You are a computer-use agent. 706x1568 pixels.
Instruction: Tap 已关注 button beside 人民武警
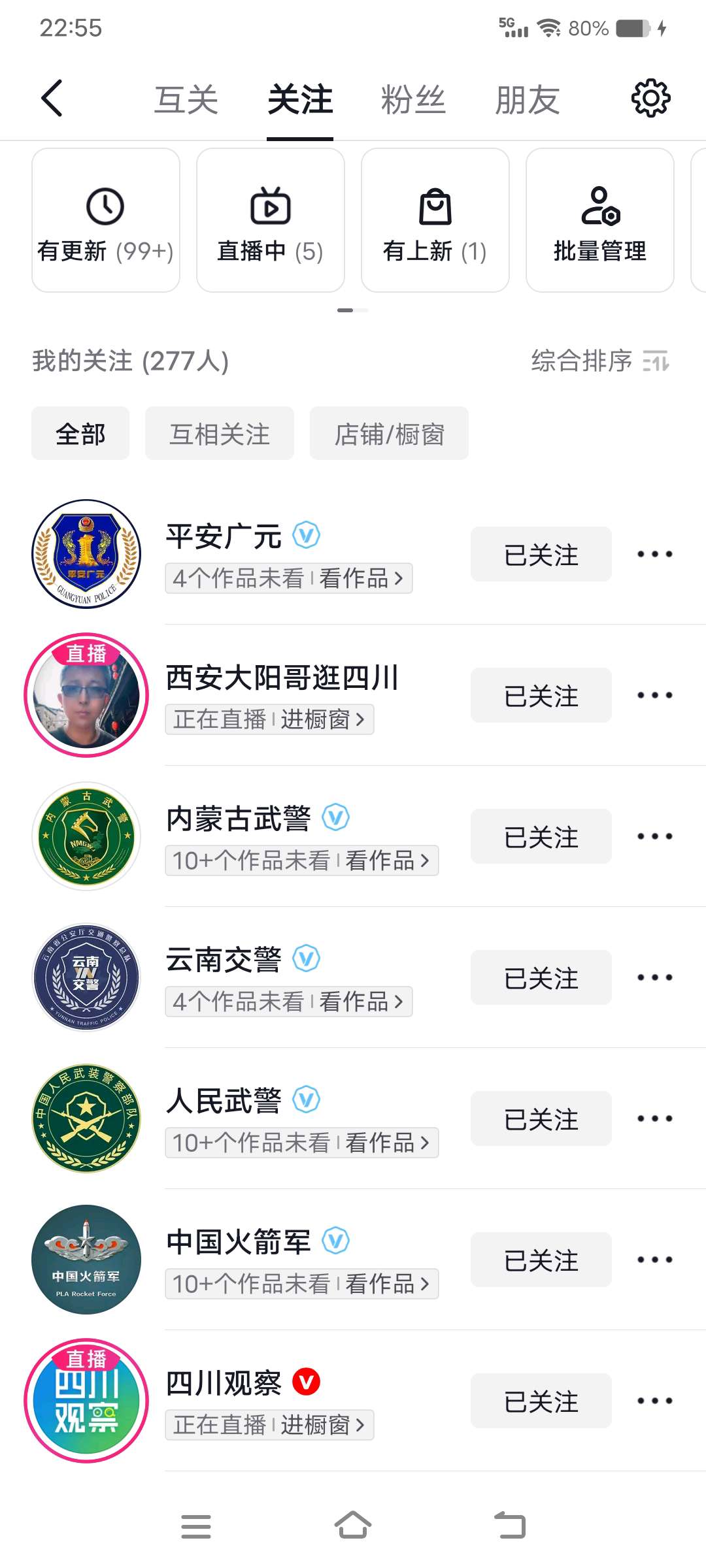tap(541, 1119)
